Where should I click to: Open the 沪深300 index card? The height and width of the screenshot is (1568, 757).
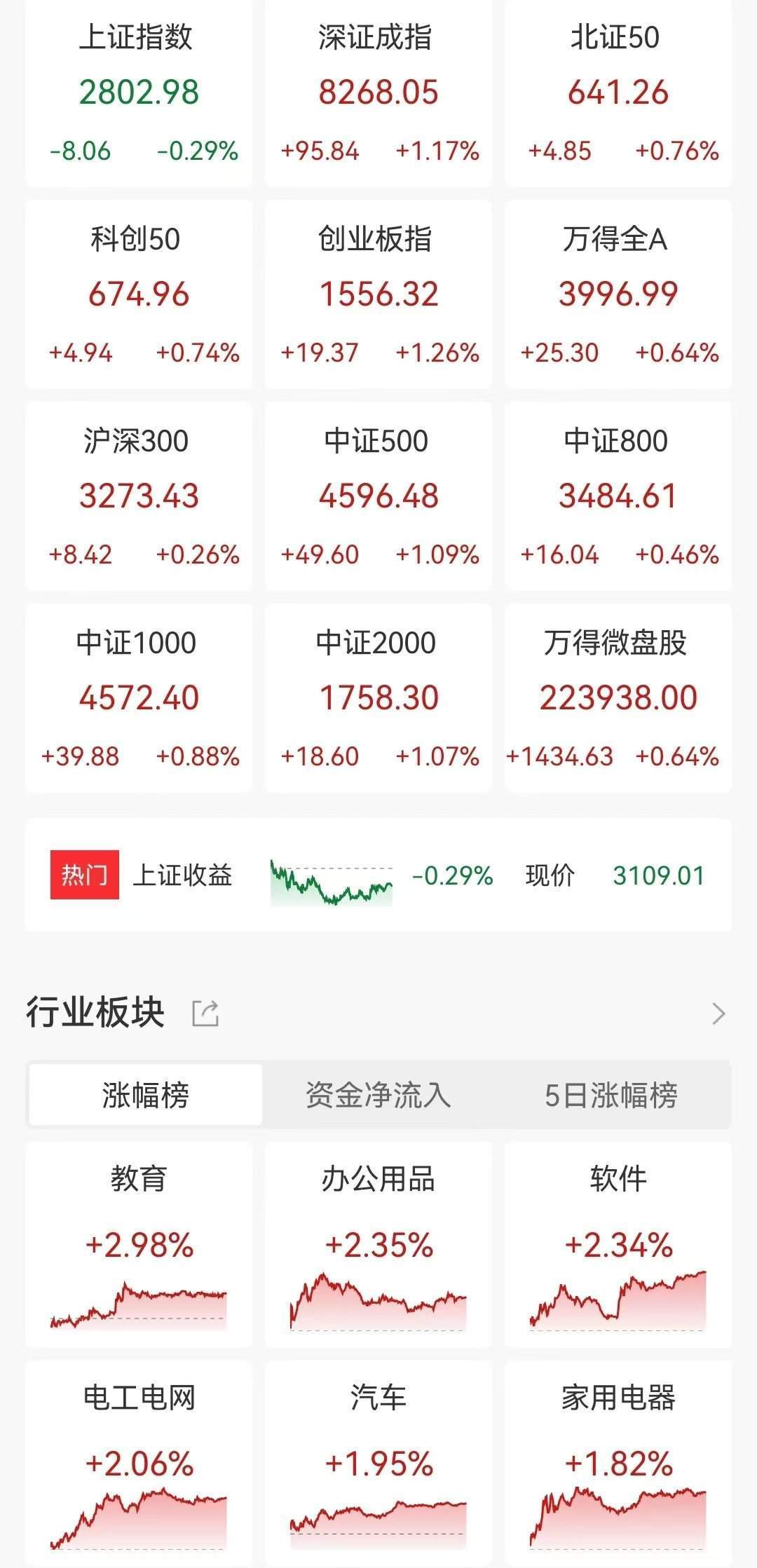pos(139,496)
